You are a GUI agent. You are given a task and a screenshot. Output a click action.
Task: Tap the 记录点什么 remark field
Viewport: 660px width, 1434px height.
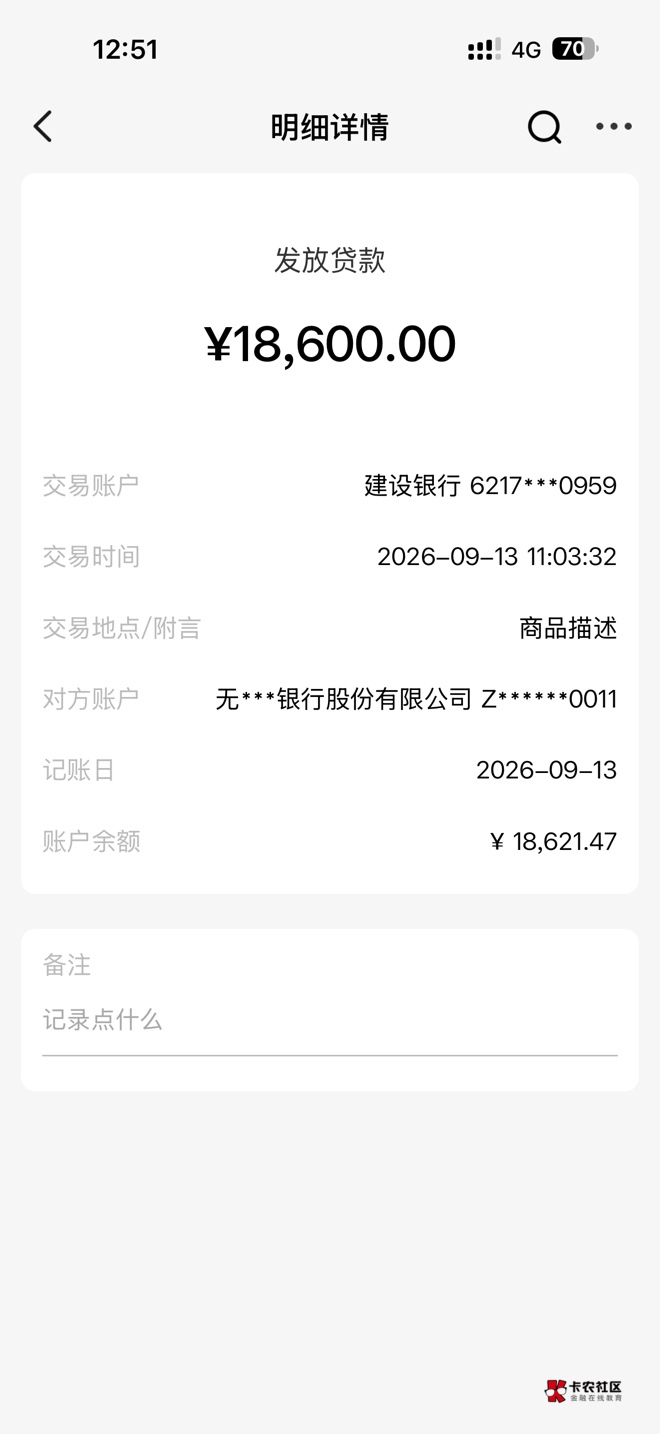click(329, 1021)
